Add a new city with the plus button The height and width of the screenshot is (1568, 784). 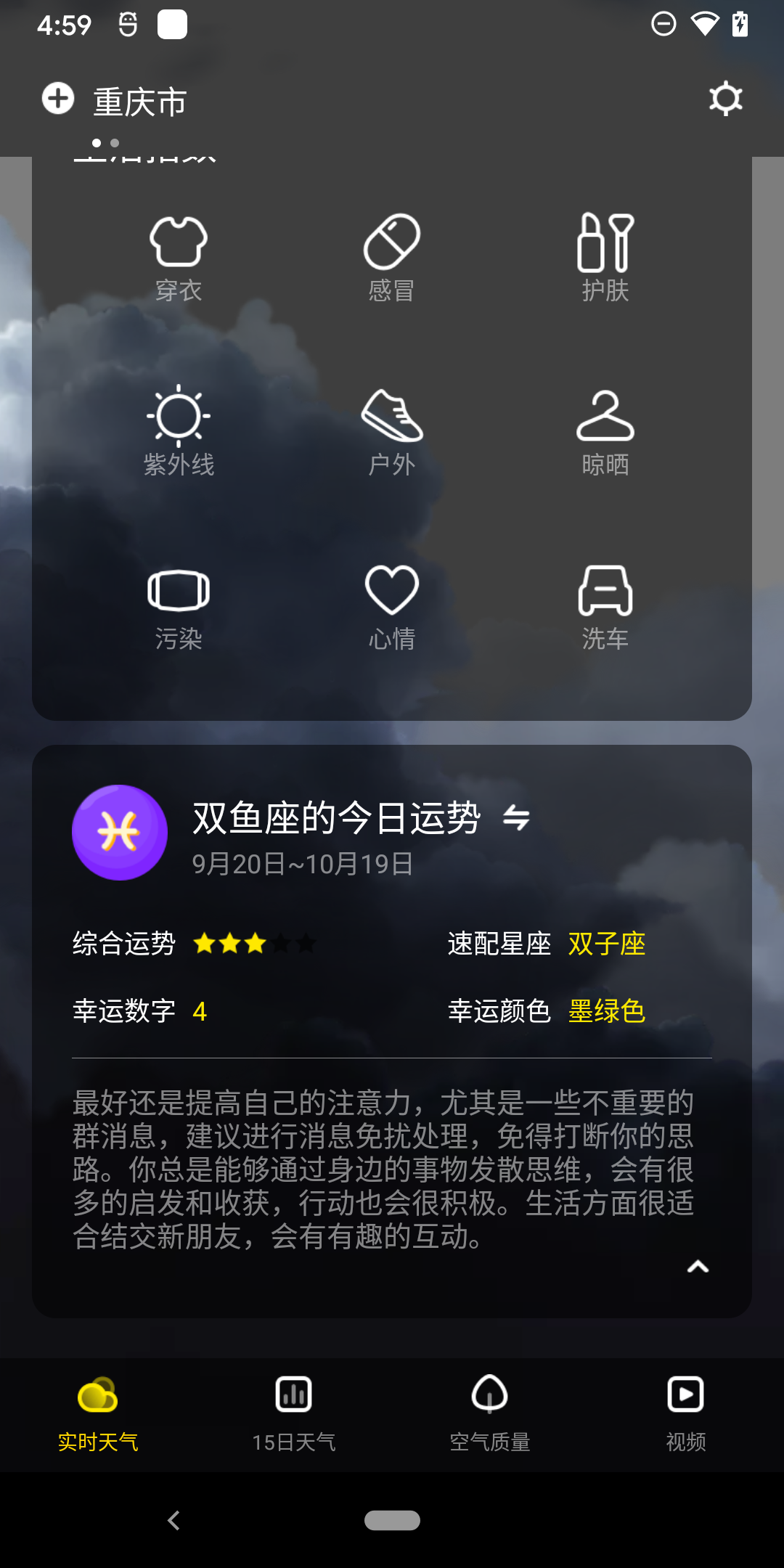[x=56, y=100]
